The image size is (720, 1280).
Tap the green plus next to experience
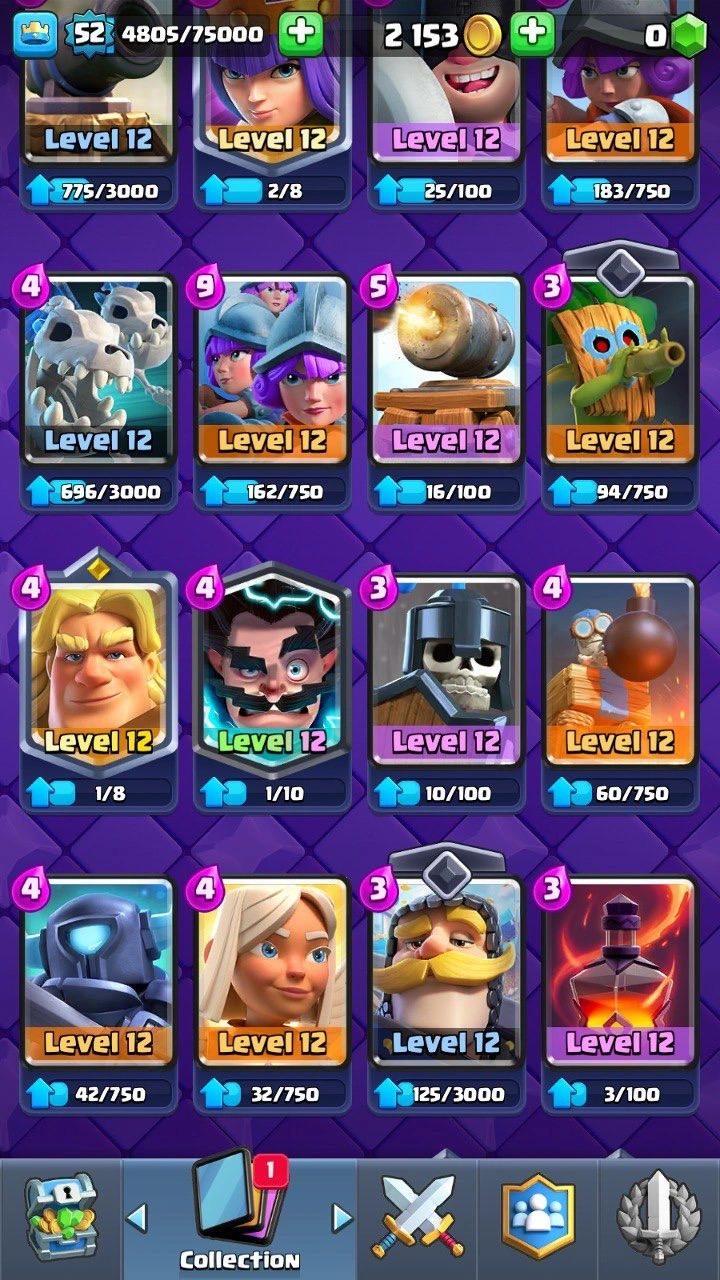coord(300,34)
